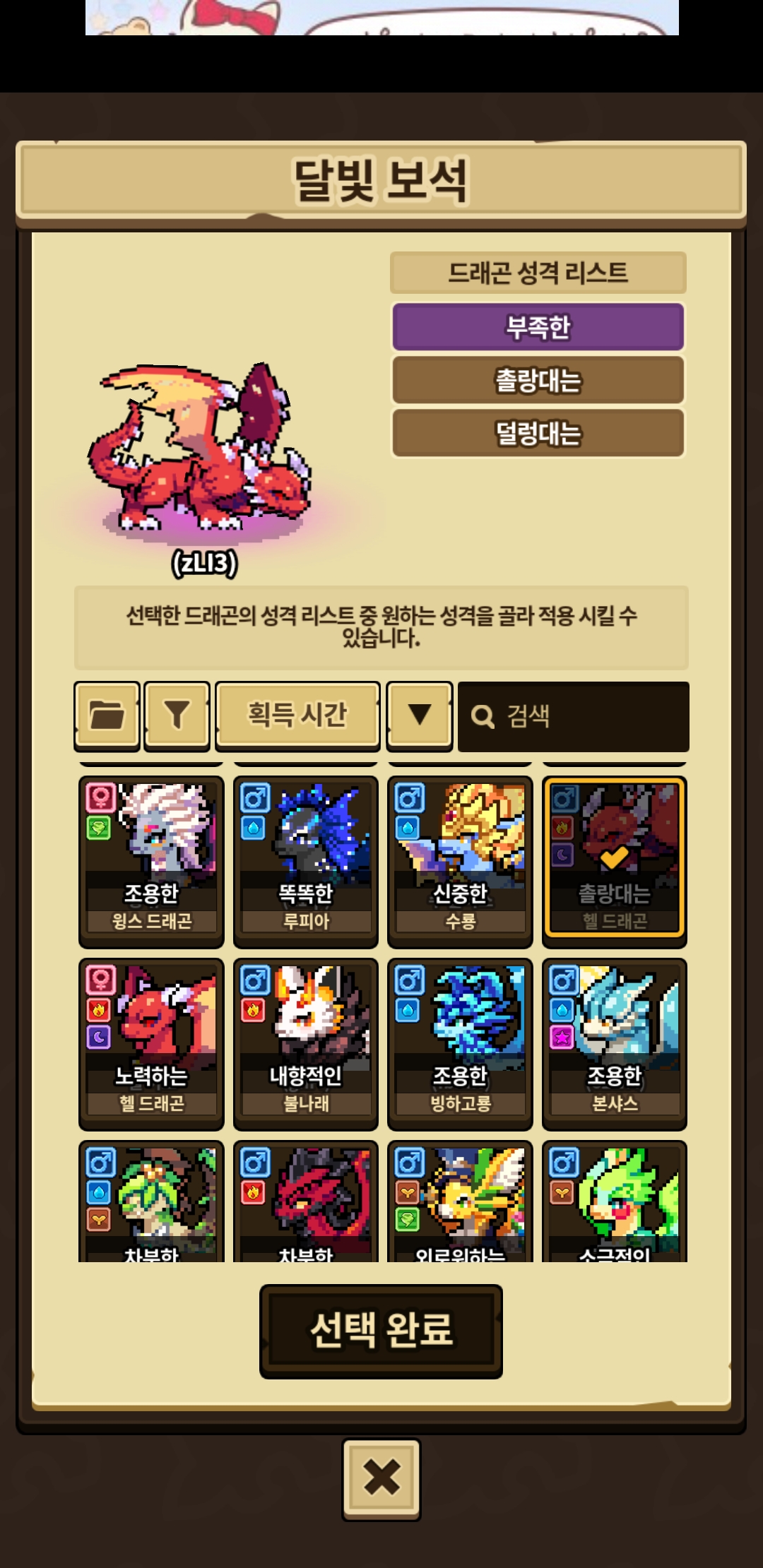This screenshot has width=763, height=1568.
Task: Open the folder icon button
Action: tap(107, 715)
